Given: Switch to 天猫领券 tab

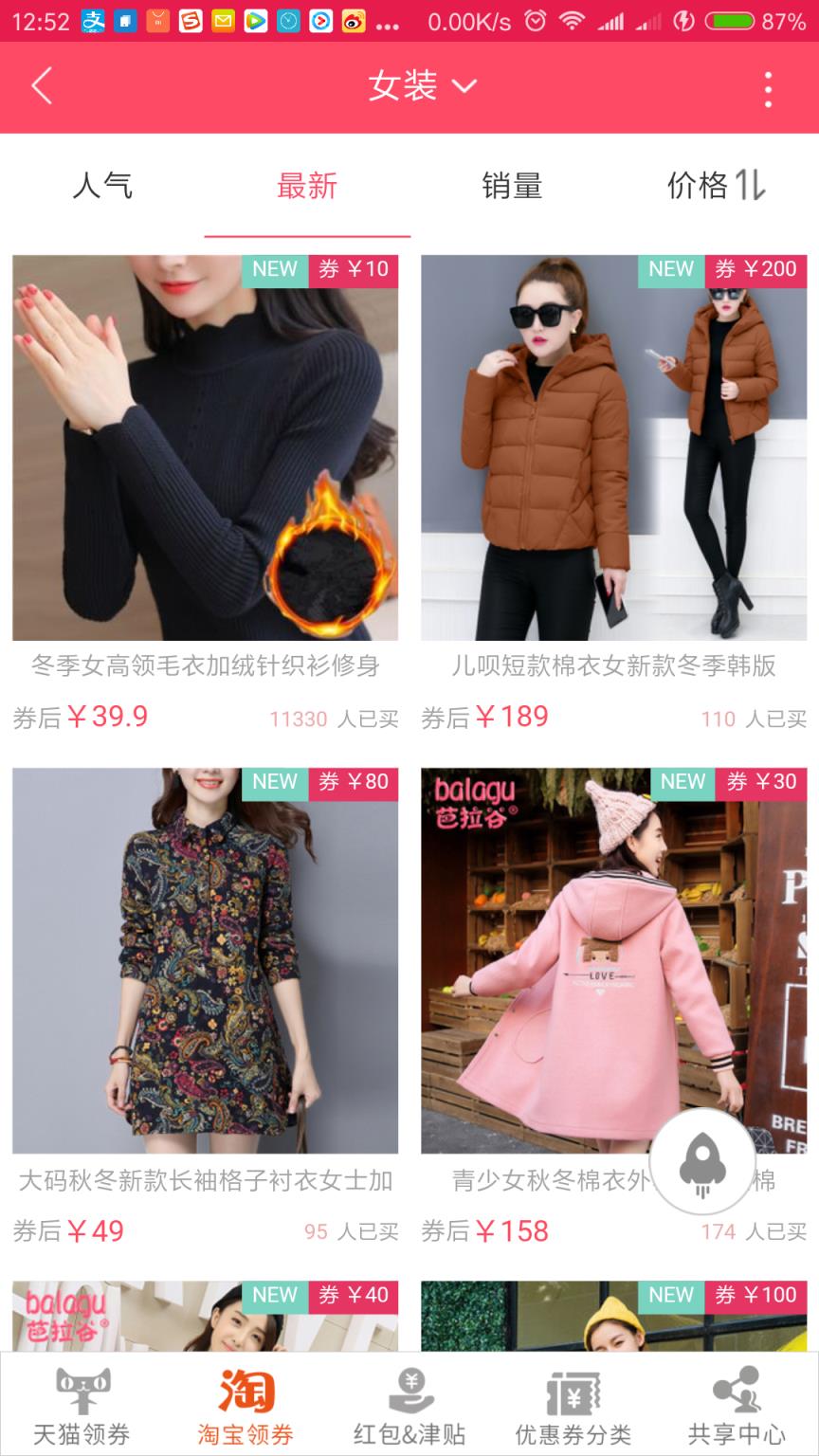Looking at the screenshot, I should 82,1406.
